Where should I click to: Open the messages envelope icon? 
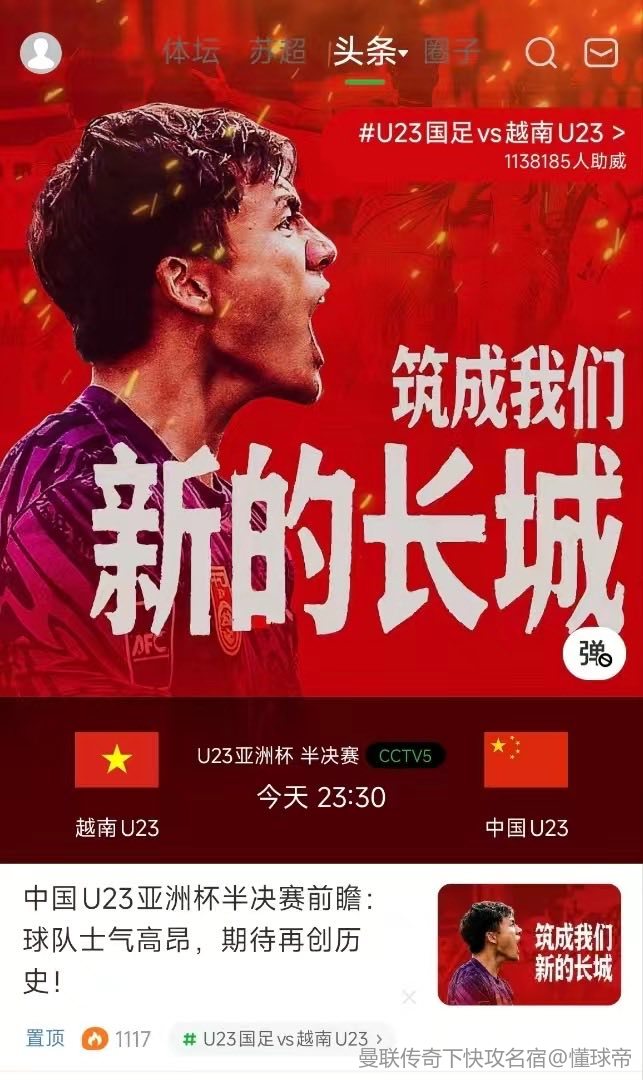(601, 52)
